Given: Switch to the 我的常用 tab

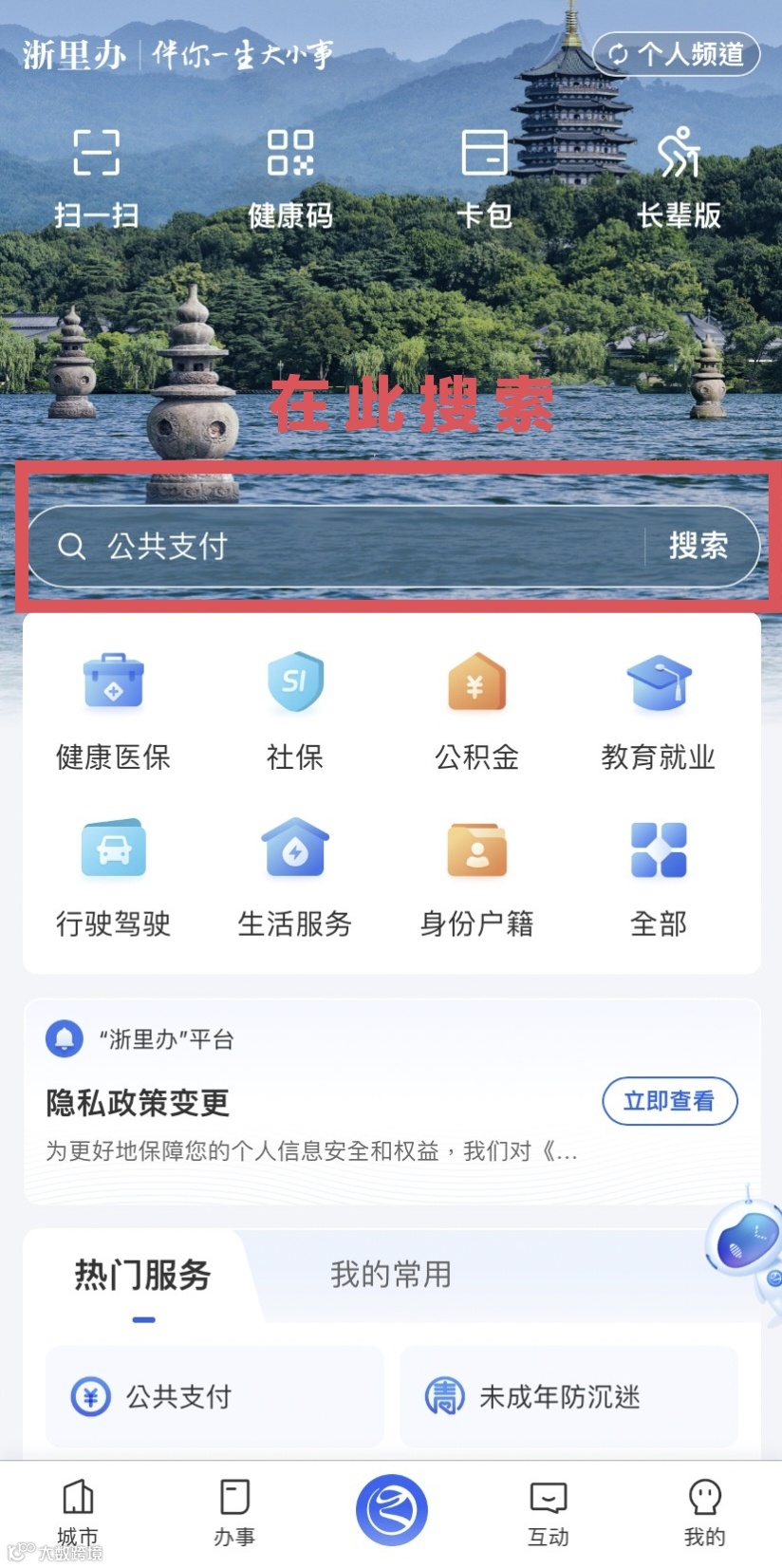Looking at the screenshot, I should coord(388,1275).
